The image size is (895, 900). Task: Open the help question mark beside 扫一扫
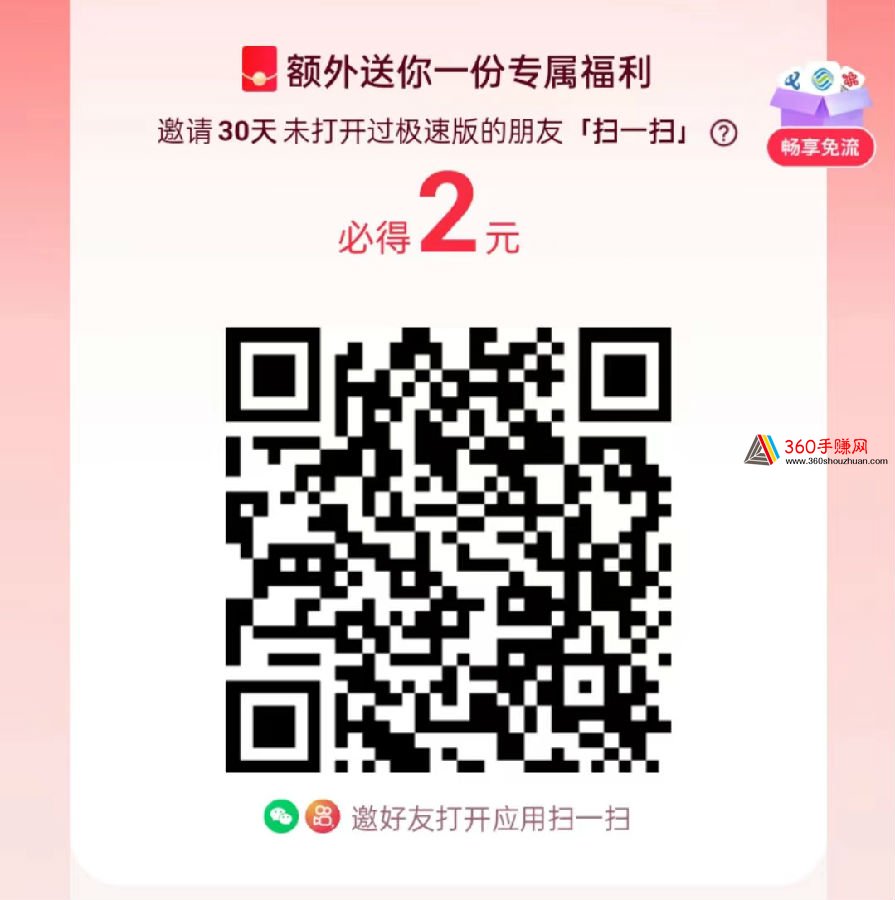tap(723, 133)
